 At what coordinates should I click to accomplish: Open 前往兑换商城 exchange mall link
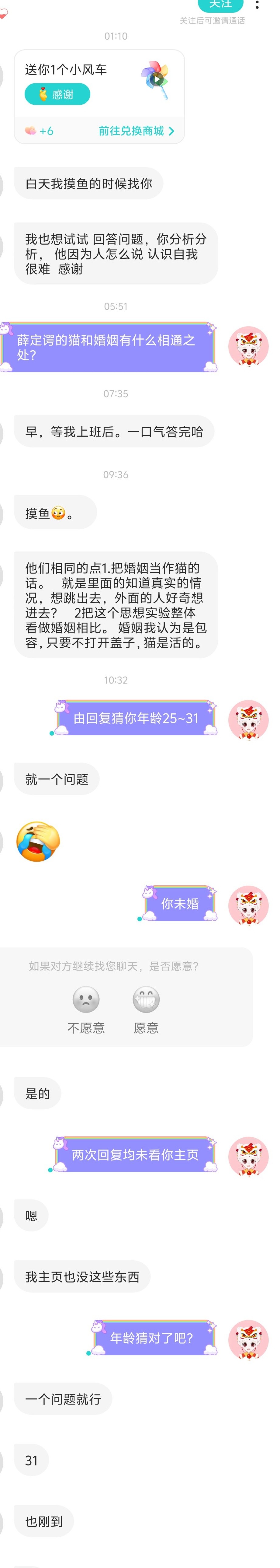136,131
